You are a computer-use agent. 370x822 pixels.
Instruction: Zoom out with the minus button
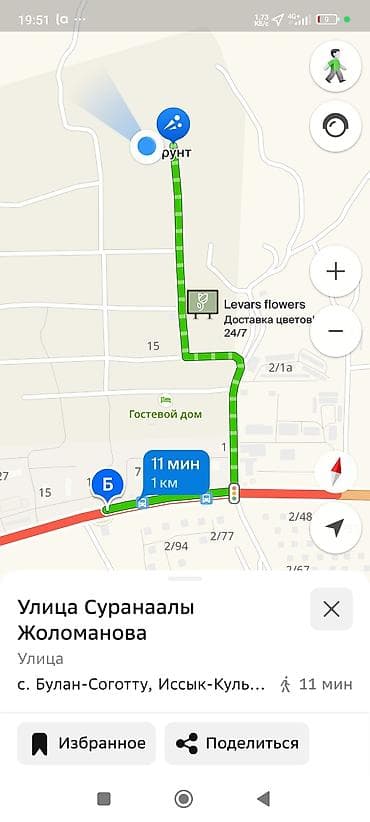[335, 331]
